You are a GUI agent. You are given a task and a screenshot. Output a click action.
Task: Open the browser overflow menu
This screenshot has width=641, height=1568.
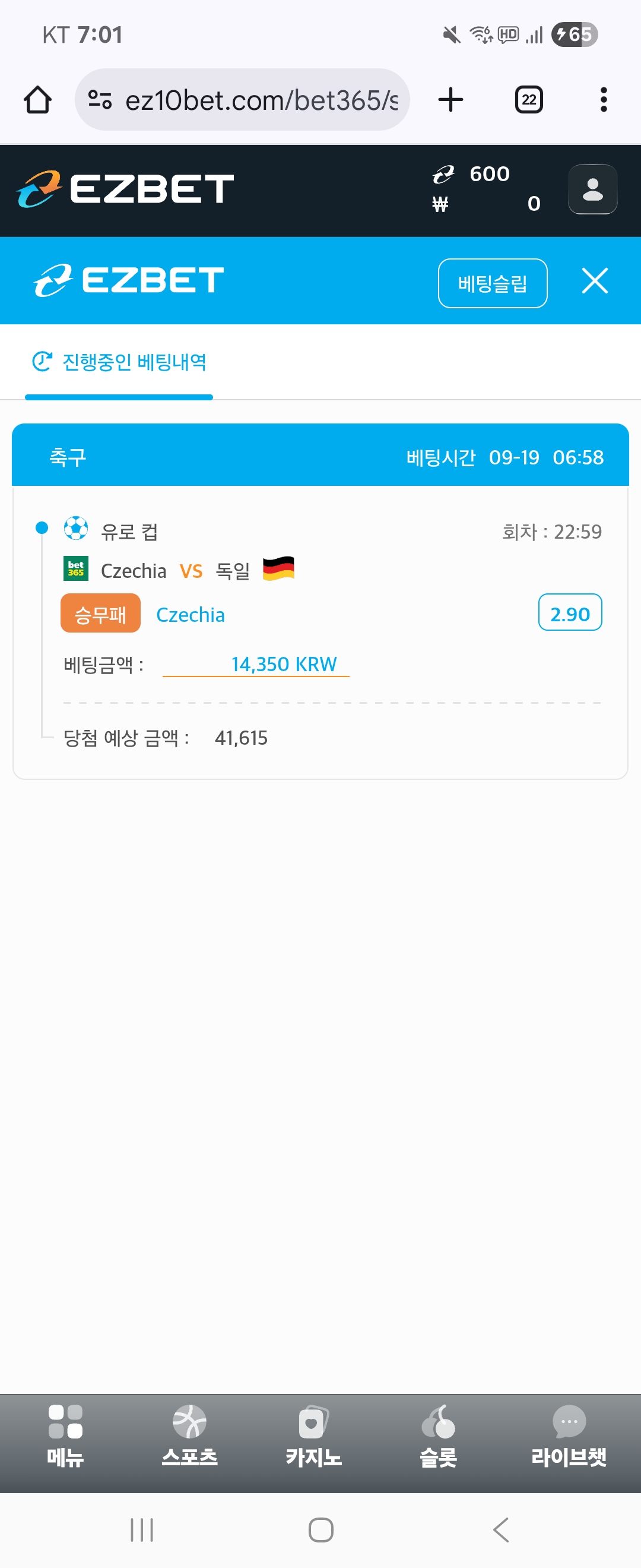point(603,100)
